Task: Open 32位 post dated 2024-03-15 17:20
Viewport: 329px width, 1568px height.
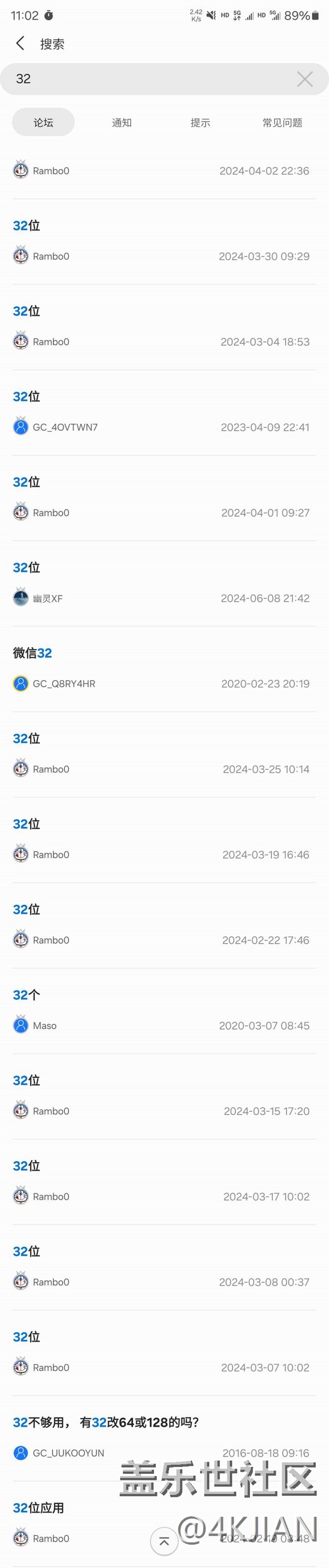Action: (164, 1097)
